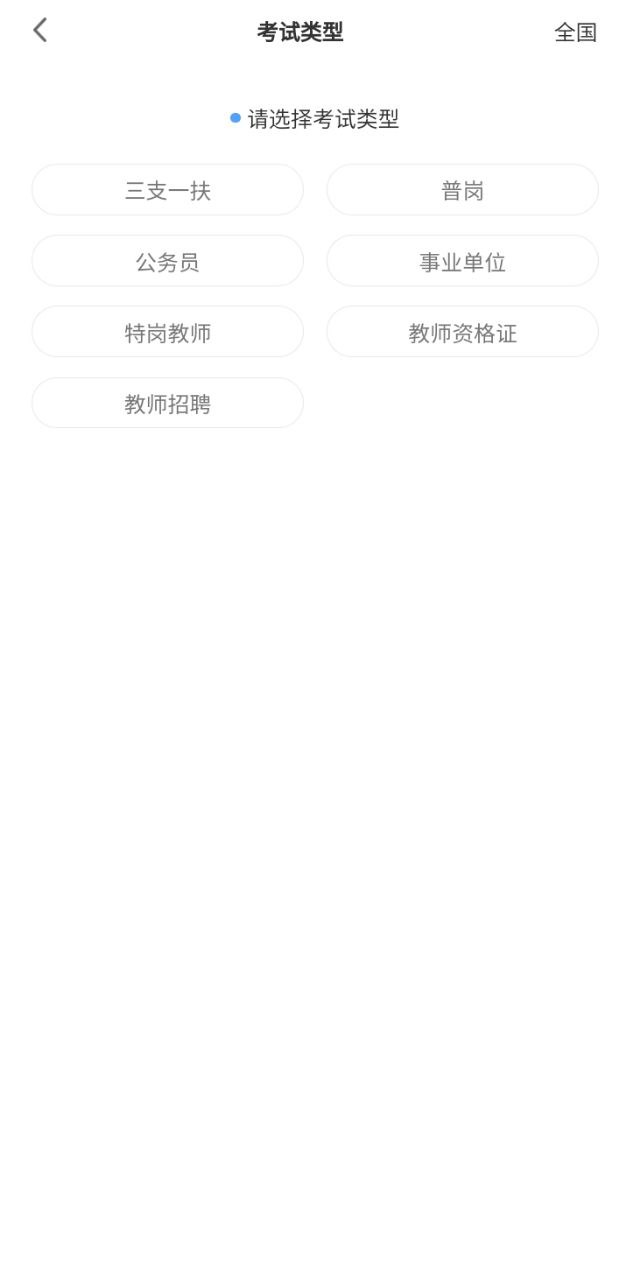Screen dimensions: 630x1280
Task: Select the 事业单位 option
Action: tap(462, 261)
